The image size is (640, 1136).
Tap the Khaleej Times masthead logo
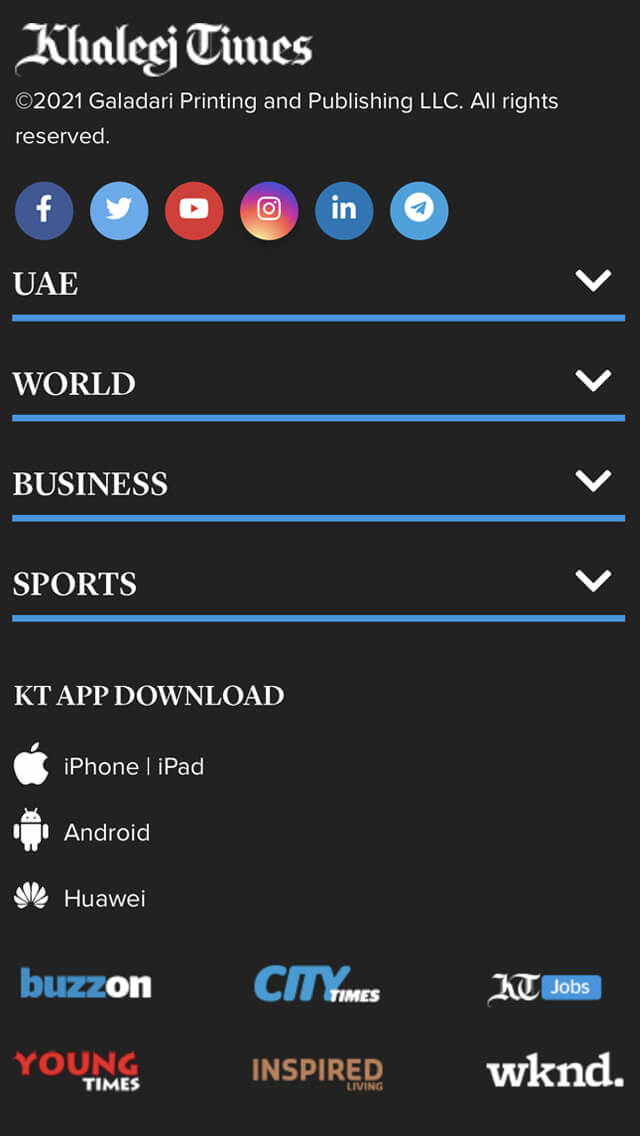coord(163,49)
